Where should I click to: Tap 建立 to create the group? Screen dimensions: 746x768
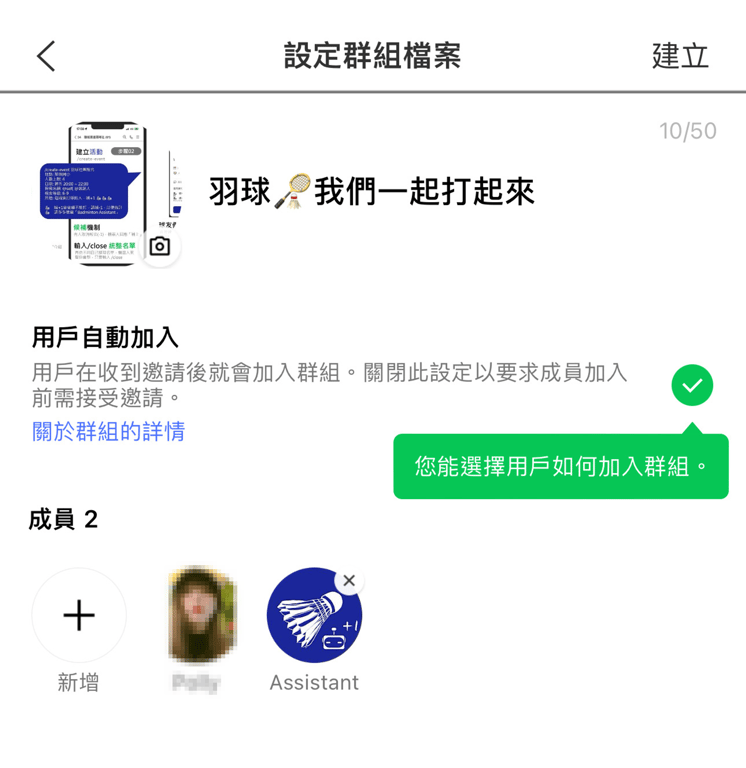(680, 56)
